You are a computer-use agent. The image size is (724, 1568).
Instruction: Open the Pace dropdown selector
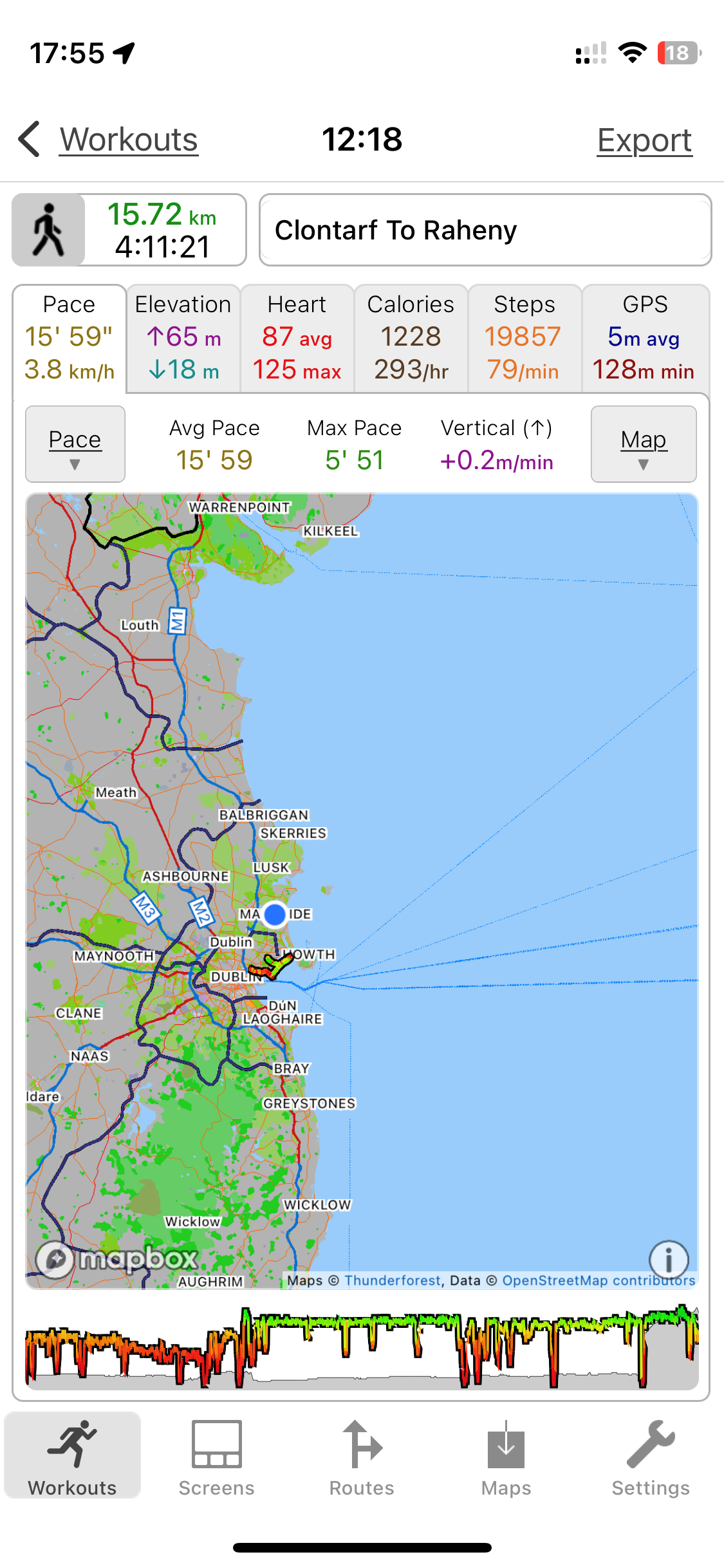[x=75, y=444]
